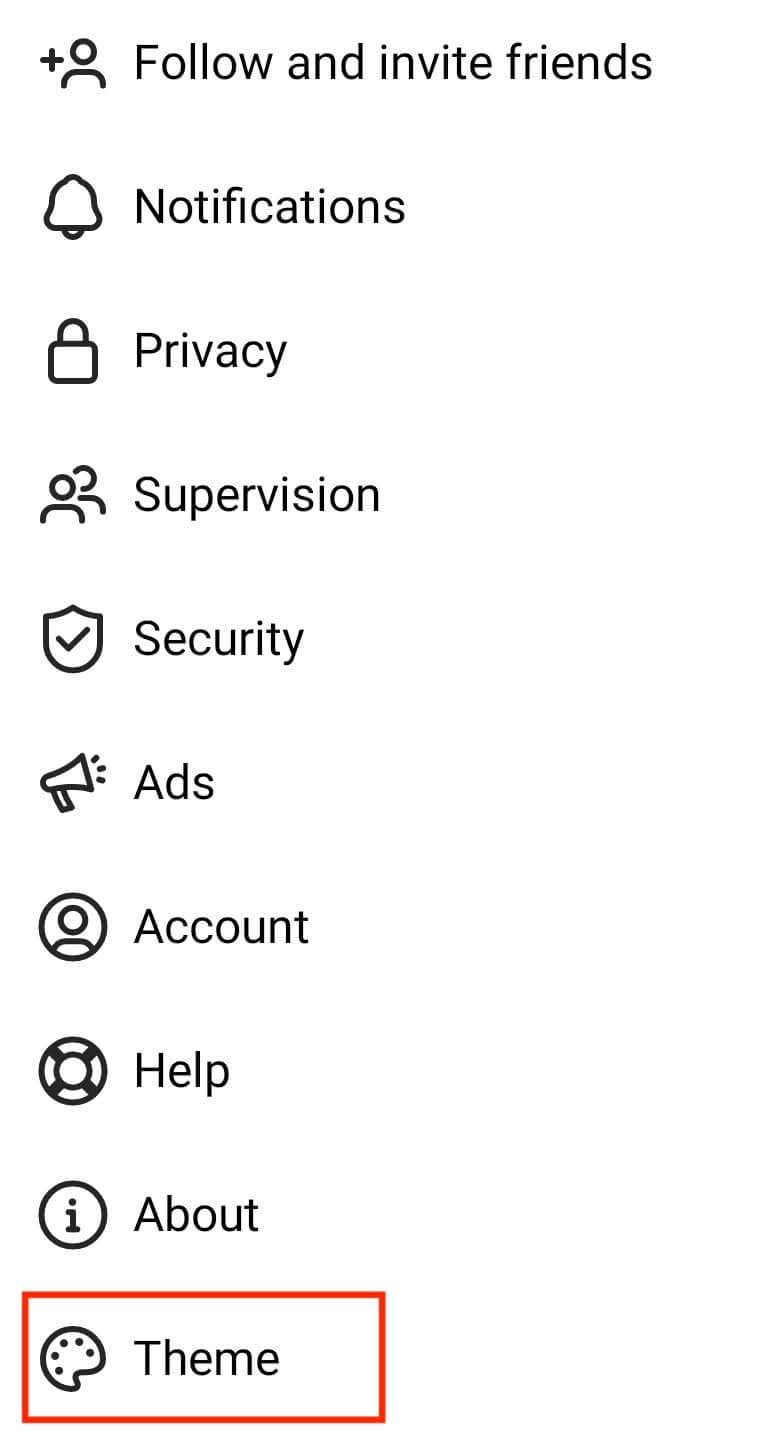Viewport: 760px width, 1441px height.
Task: Click the Account profile icon
Action: click(x=72, y=926)
